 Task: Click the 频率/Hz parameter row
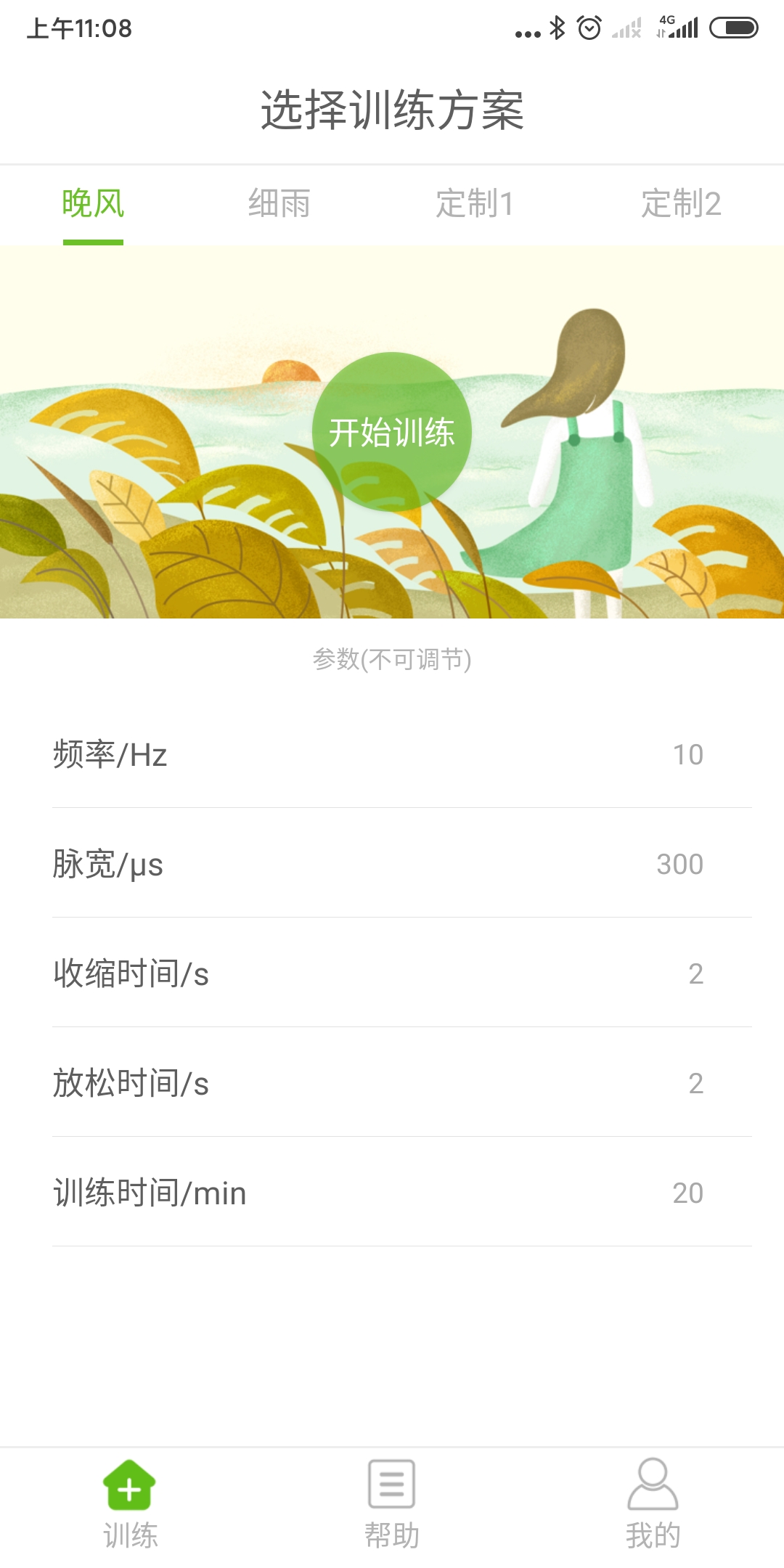coord(392,755)
